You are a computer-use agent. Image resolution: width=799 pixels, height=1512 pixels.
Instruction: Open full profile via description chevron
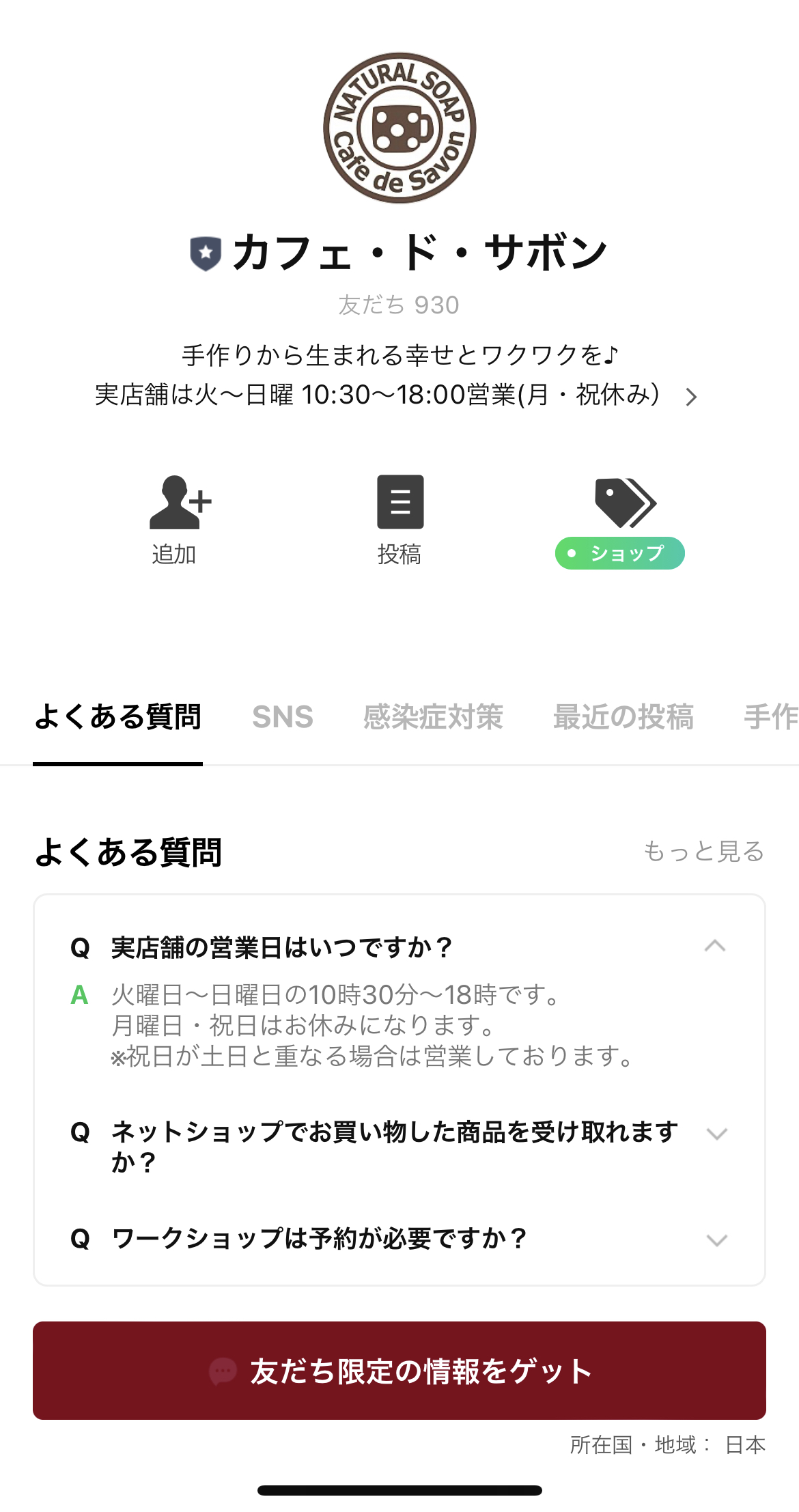click(692, 397)
